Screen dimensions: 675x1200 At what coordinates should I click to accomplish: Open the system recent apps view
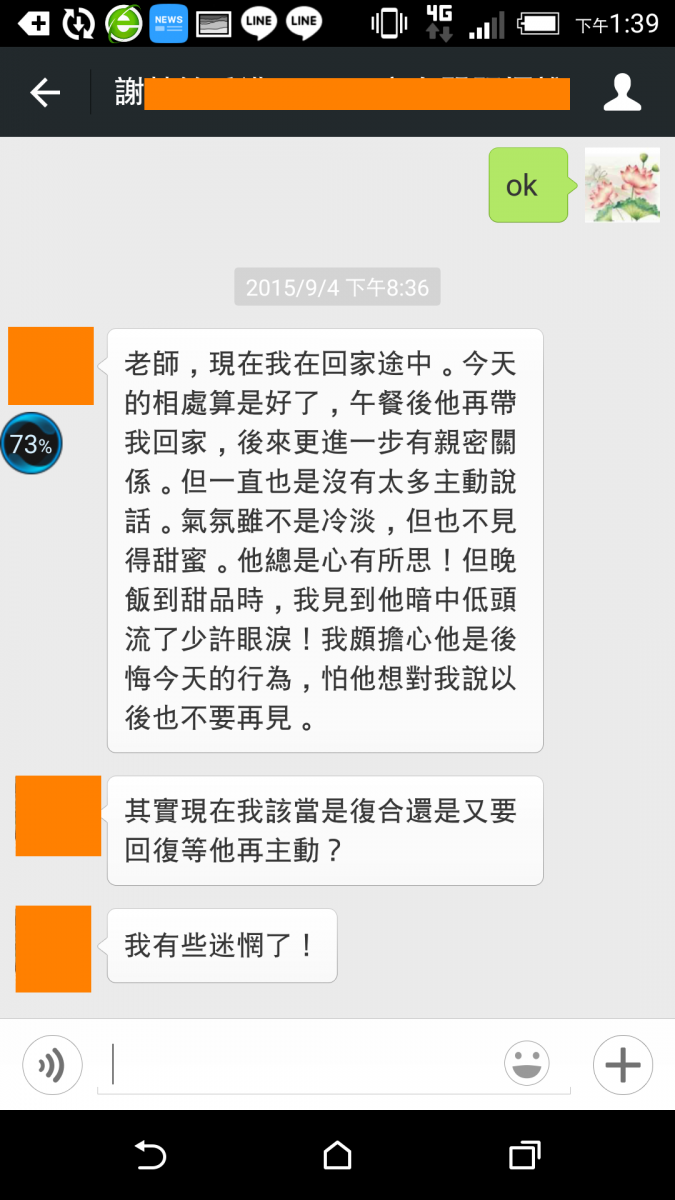tap(524, 1156)
